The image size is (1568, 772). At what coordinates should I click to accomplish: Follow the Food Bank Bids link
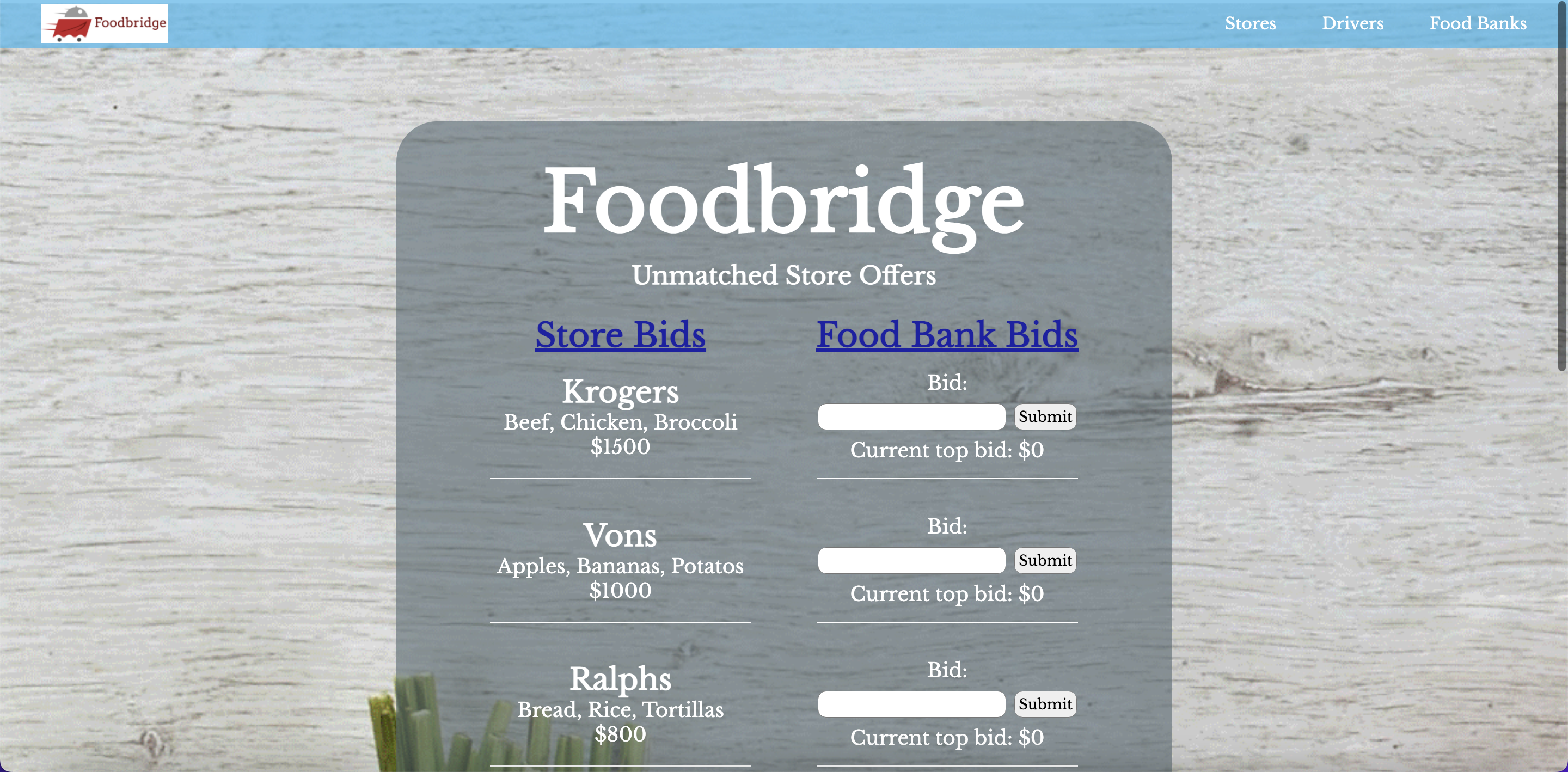click(x=947, y=334)
